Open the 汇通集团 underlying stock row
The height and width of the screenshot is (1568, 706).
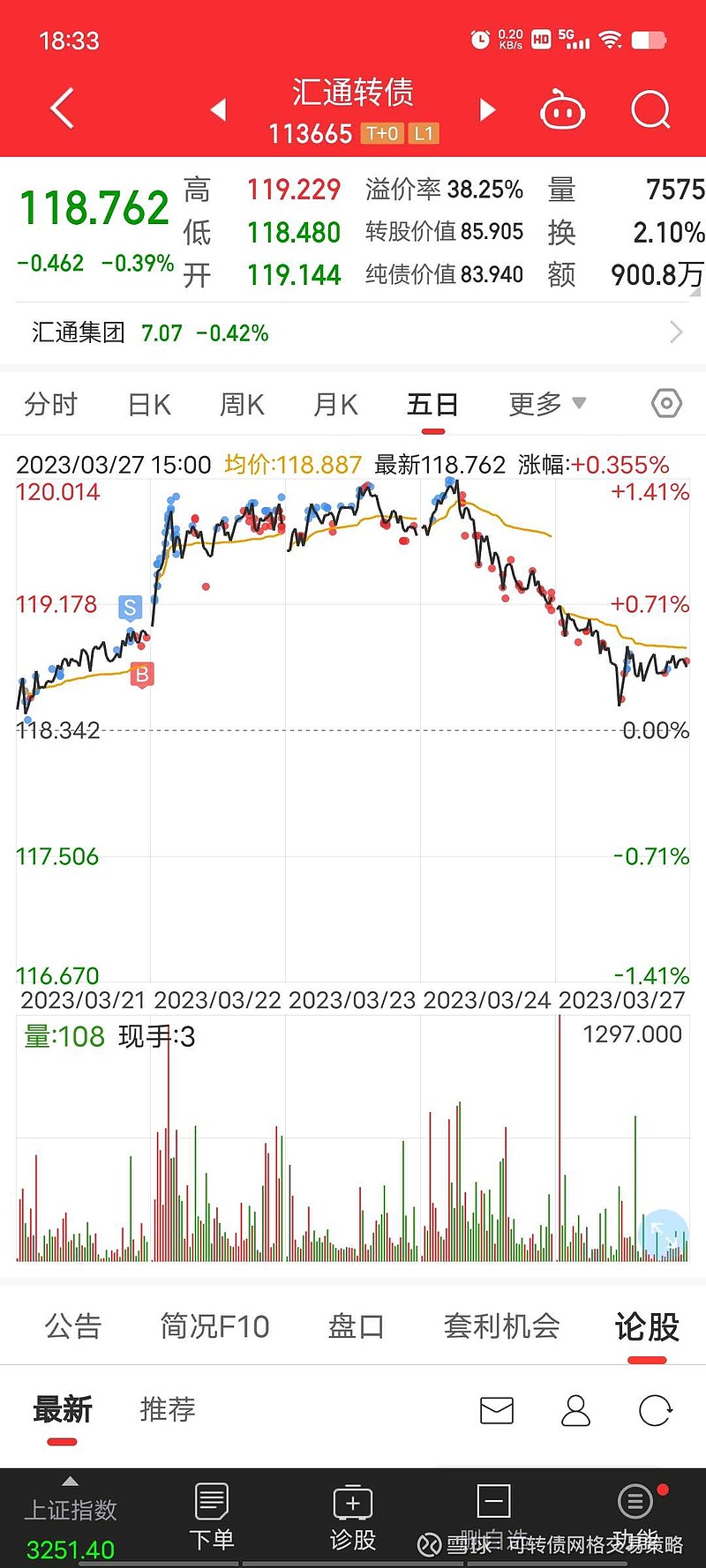(353, 332)
